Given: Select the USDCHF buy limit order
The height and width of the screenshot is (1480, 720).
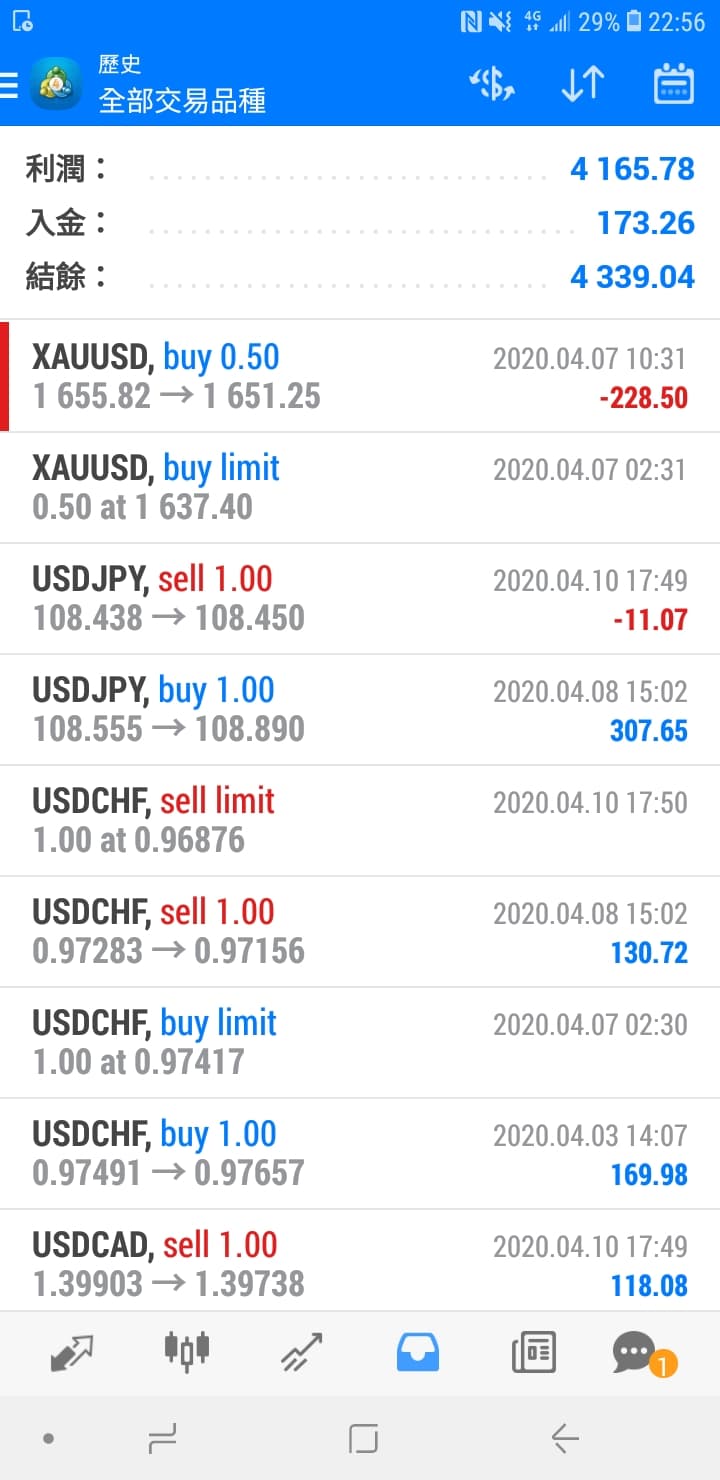Looking at the screenshot, I should click(x=360, y=1043).
